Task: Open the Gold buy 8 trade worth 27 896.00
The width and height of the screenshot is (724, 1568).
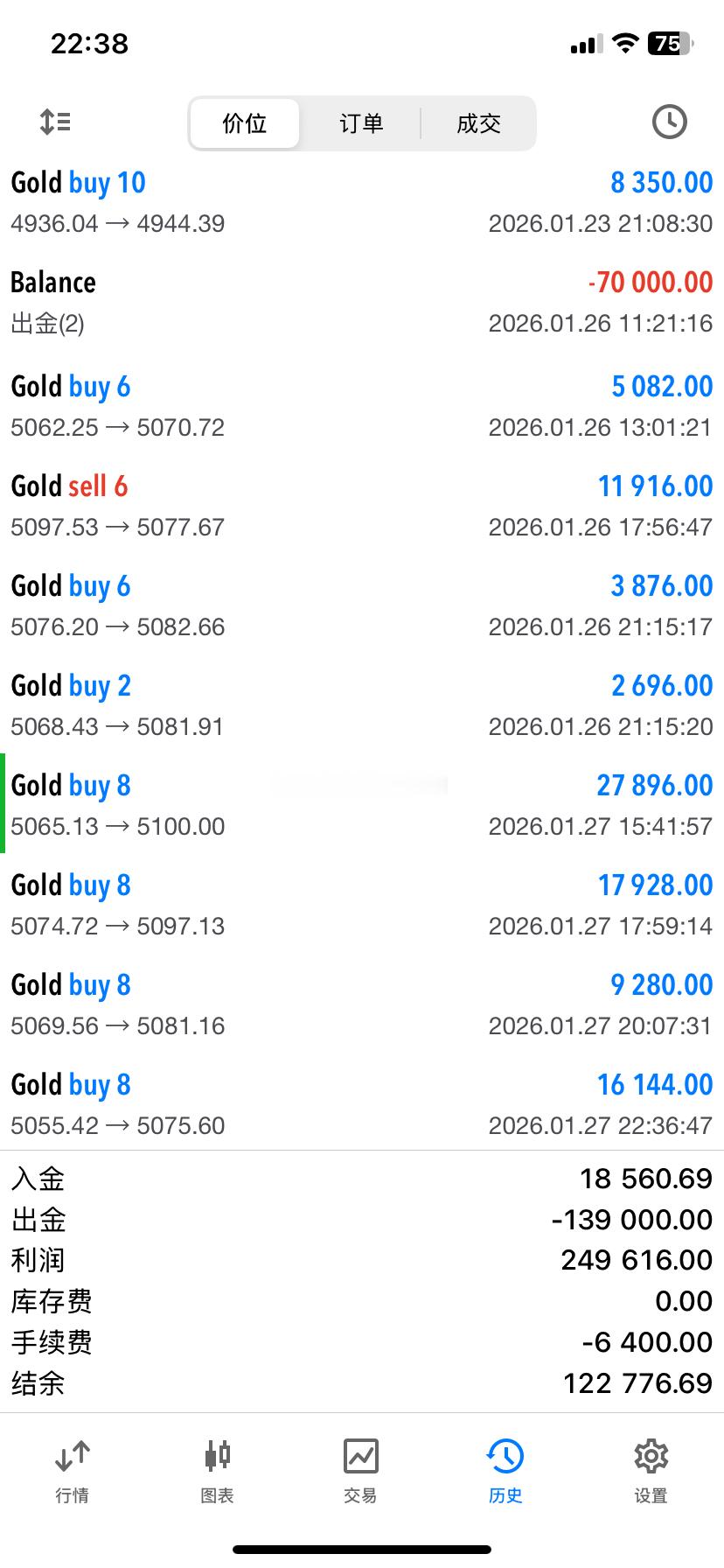Action: tap(362, 805)
